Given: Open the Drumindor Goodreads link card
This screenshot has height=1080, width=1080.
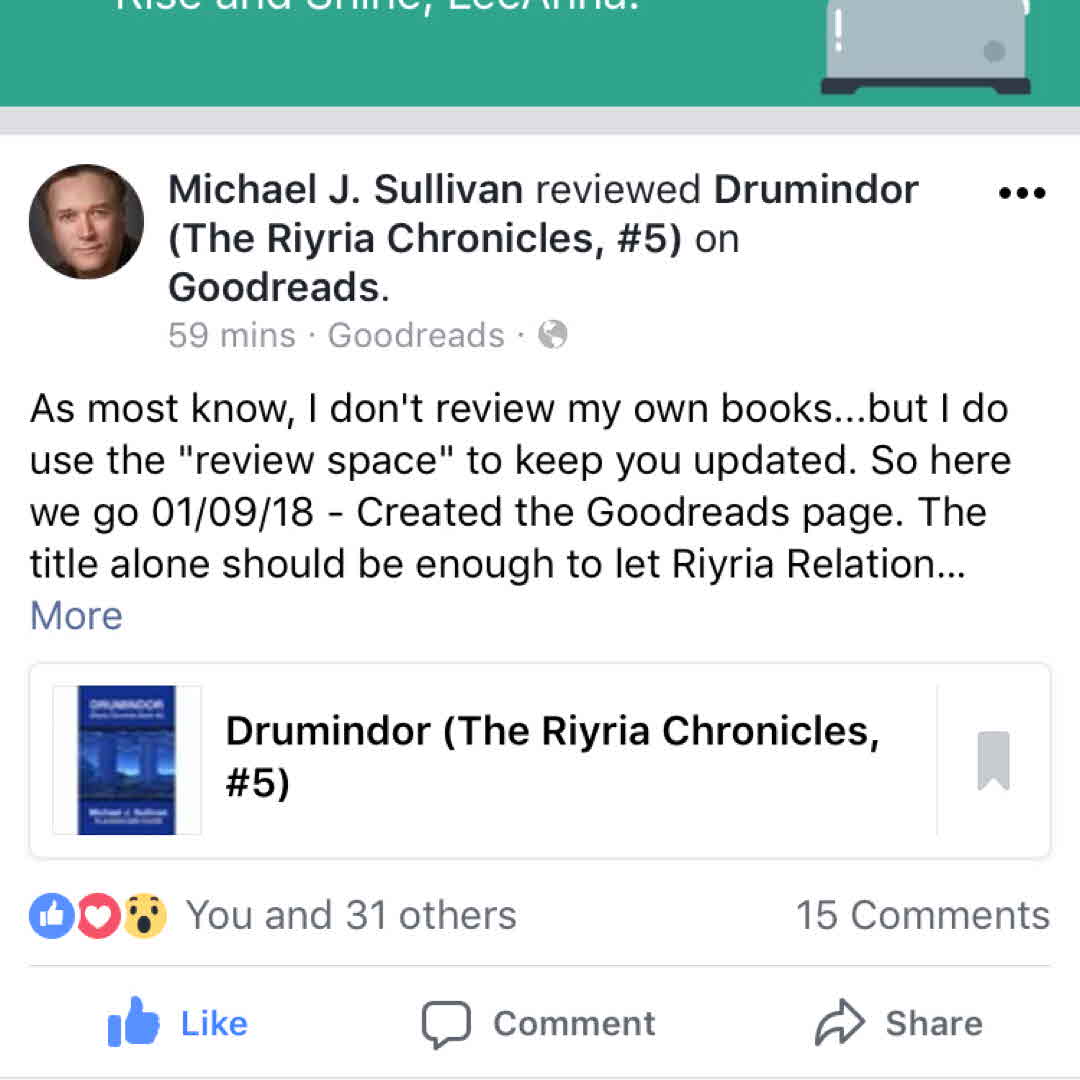Looking at the screenshot, I should pyautogui.click(x=550, y=758).
